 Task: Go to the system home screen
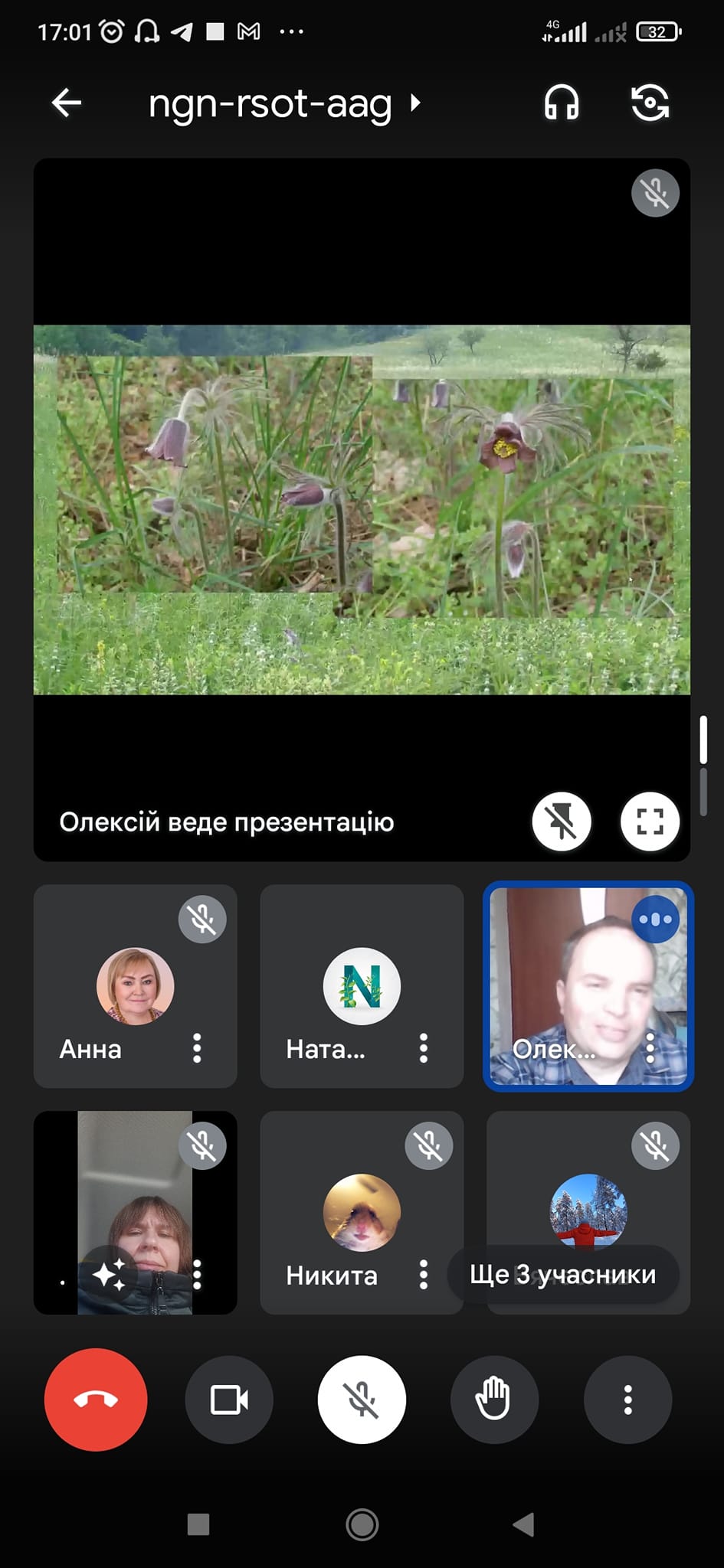(x=362, y=1524)
